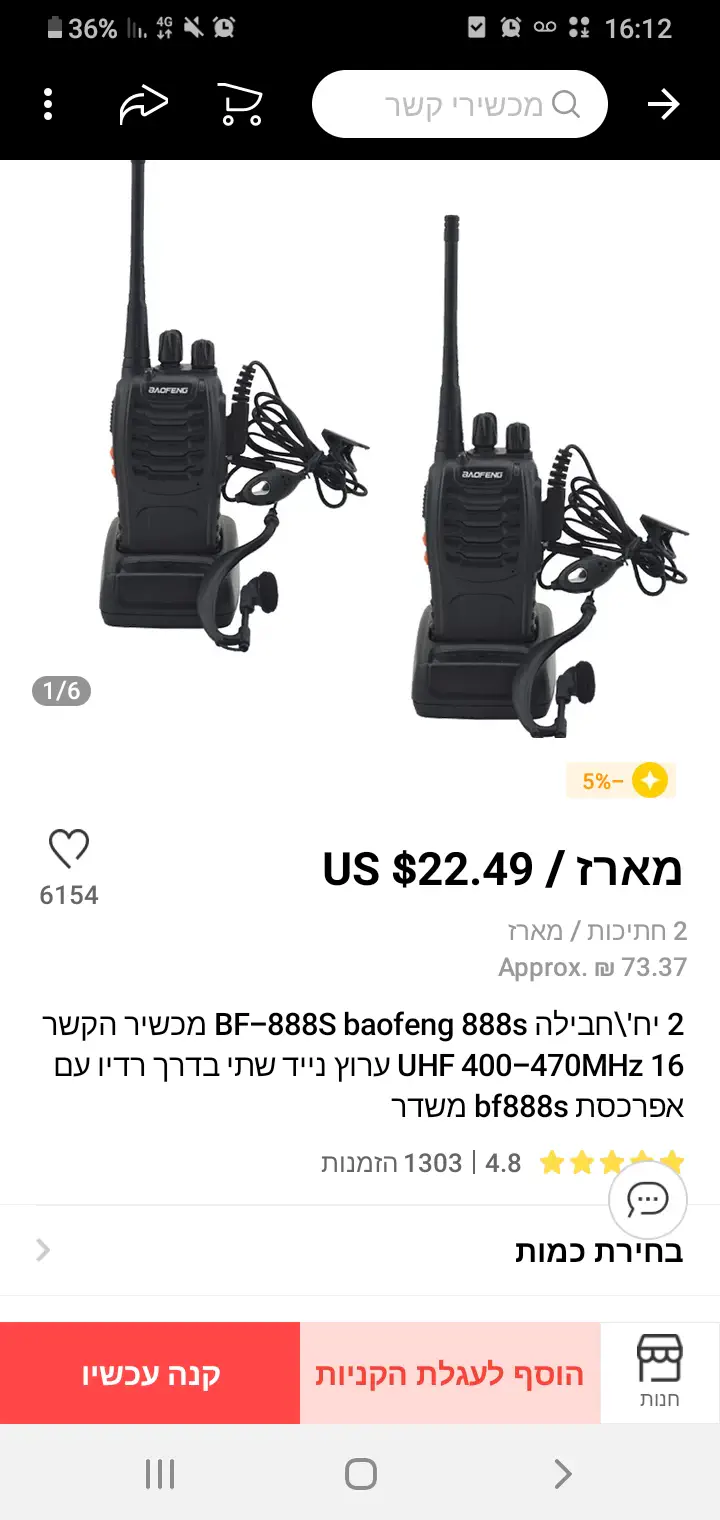Viewport: 720px width, 1520px height.
Task: Add item to cart הוסף לעגלת הקניות
Action: (x=450, y=1373)
